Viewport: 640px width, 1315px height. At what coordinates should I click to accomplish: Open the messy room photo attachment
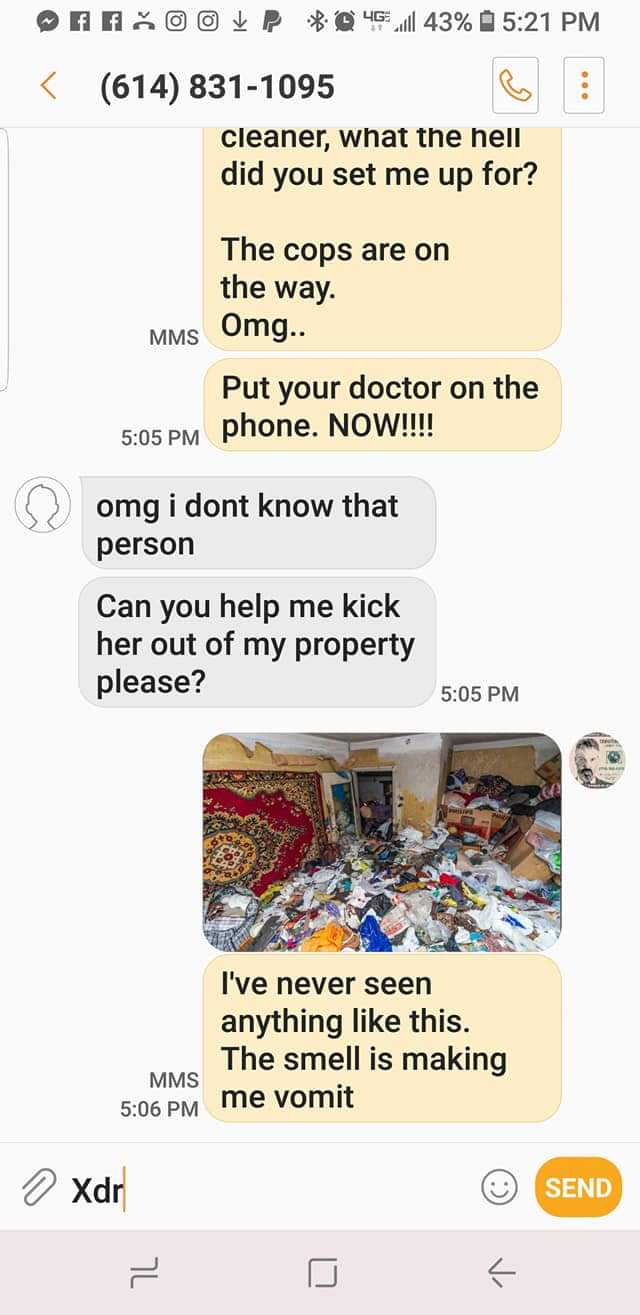pos(382,842)
